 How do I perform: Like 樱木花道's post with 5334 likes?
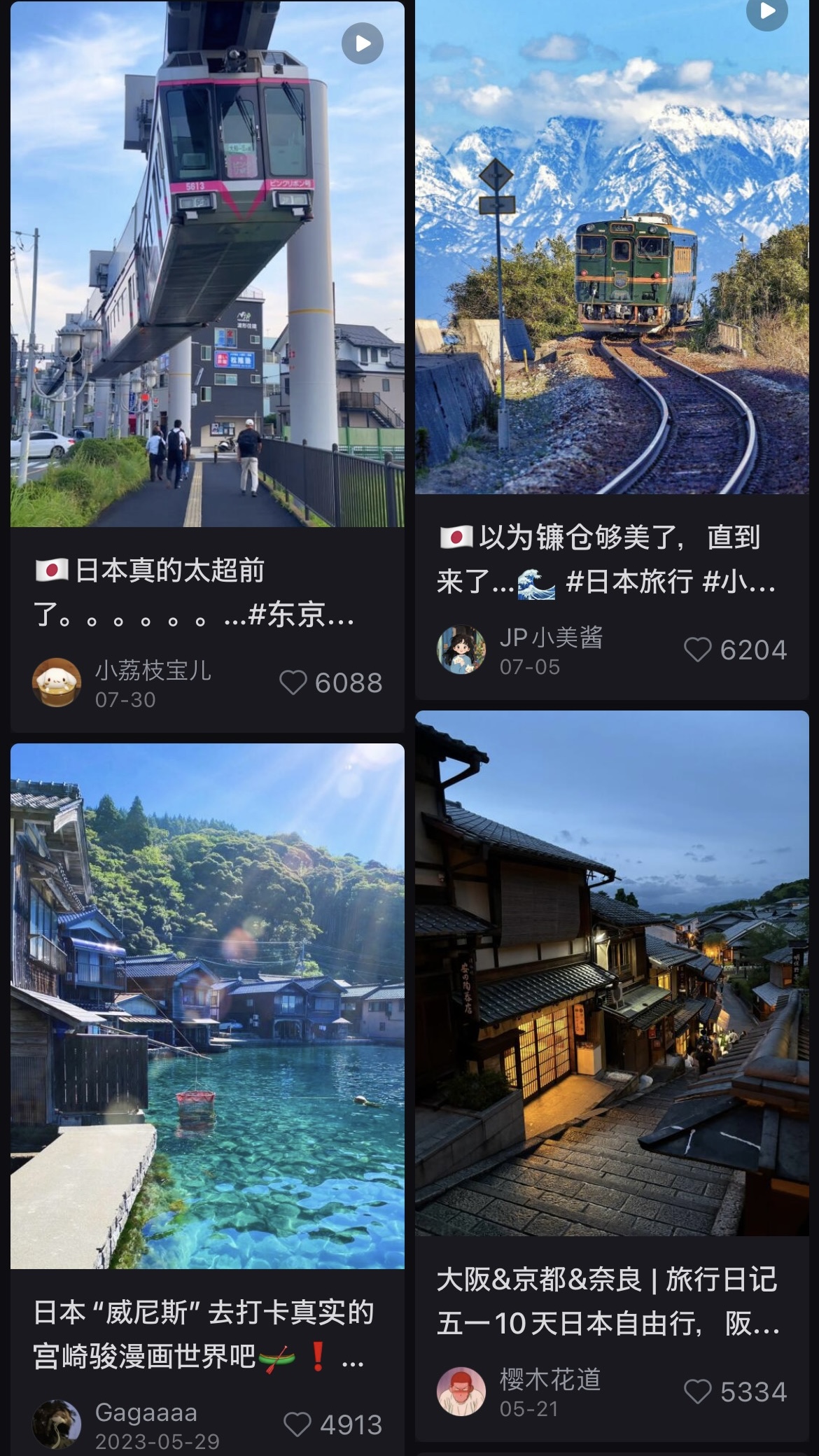click(697, 1392)
